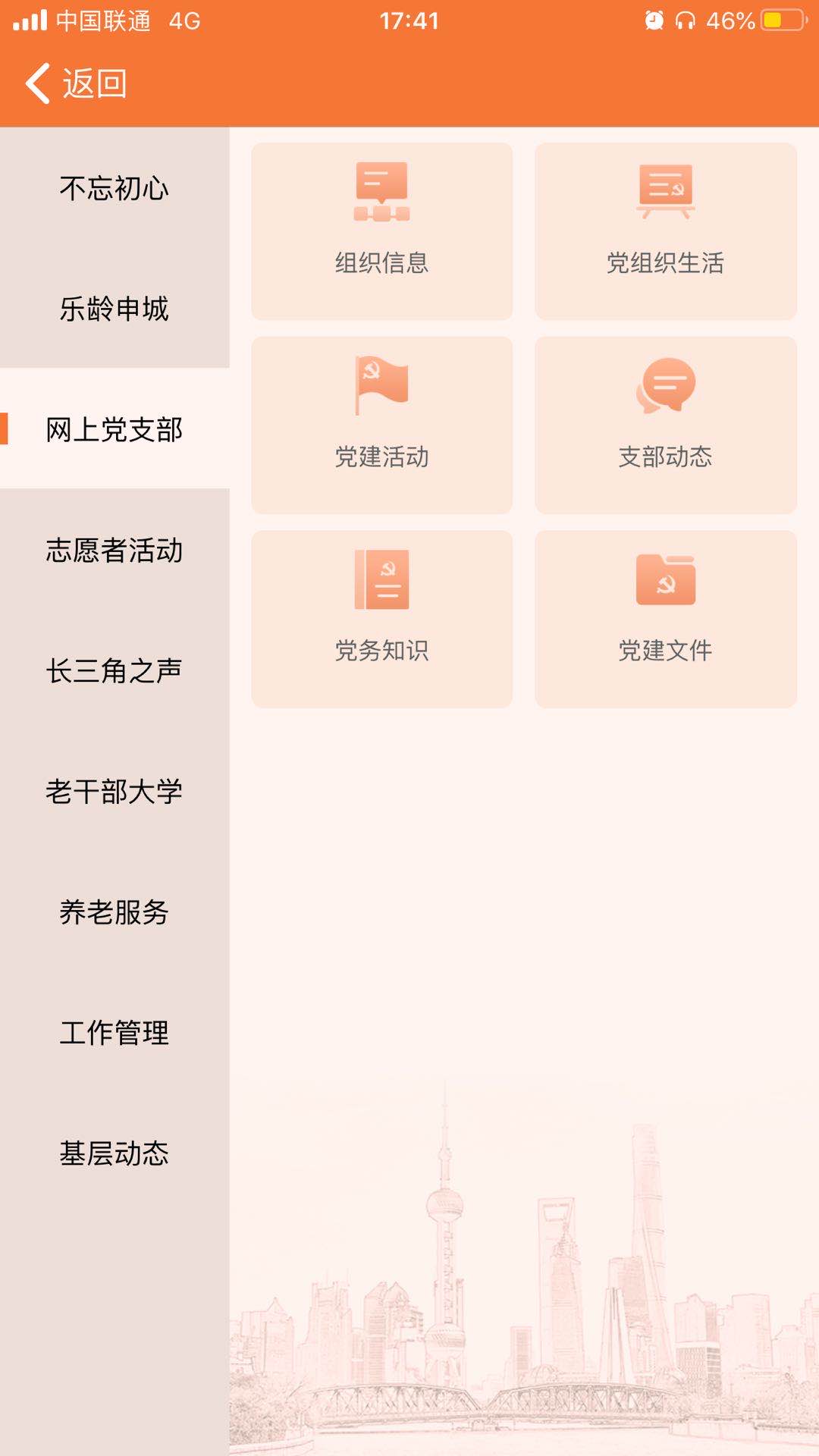Open the 党建文件 folder icon
The width and height of the screenshot is (819, 1456).
(x=666, y=580)
